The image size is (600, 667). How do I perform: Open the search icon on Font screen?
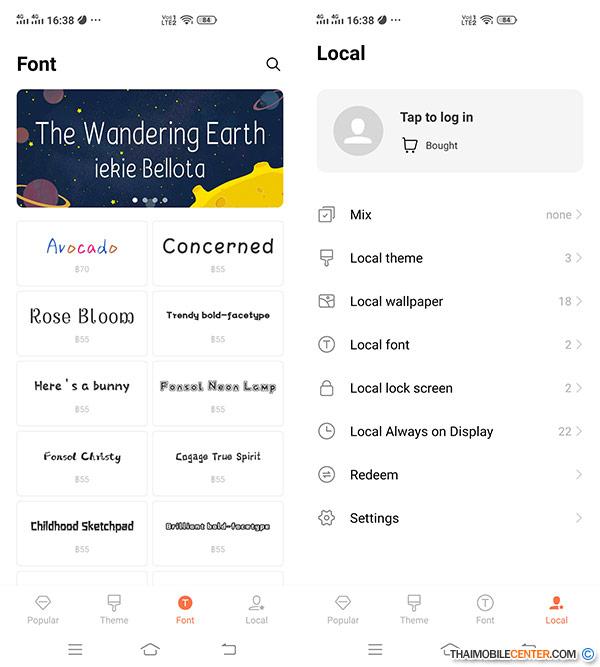[273, 64]
